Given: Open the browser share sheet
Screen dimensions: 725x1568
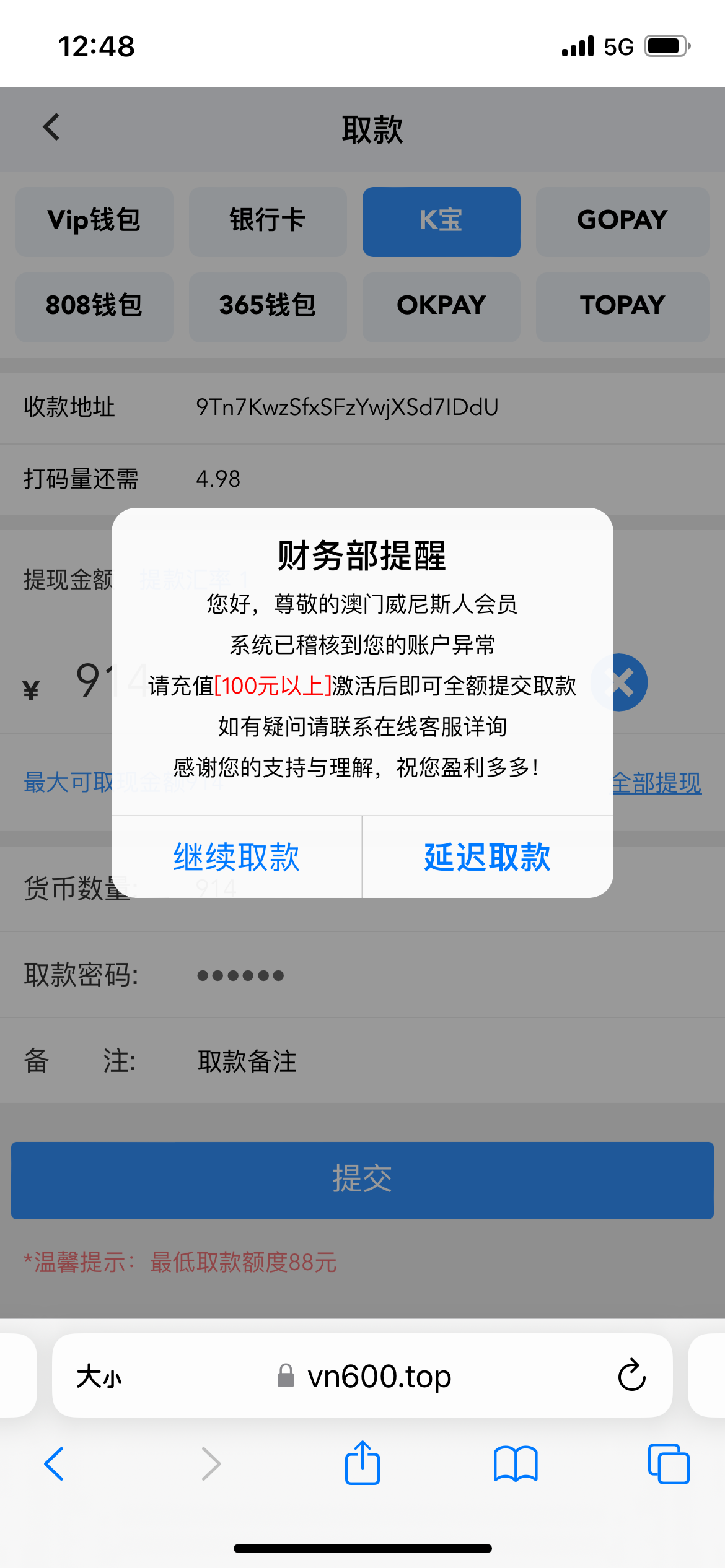Looking at the screenshot, I should pyautogui.click(x=362, y=1464).
